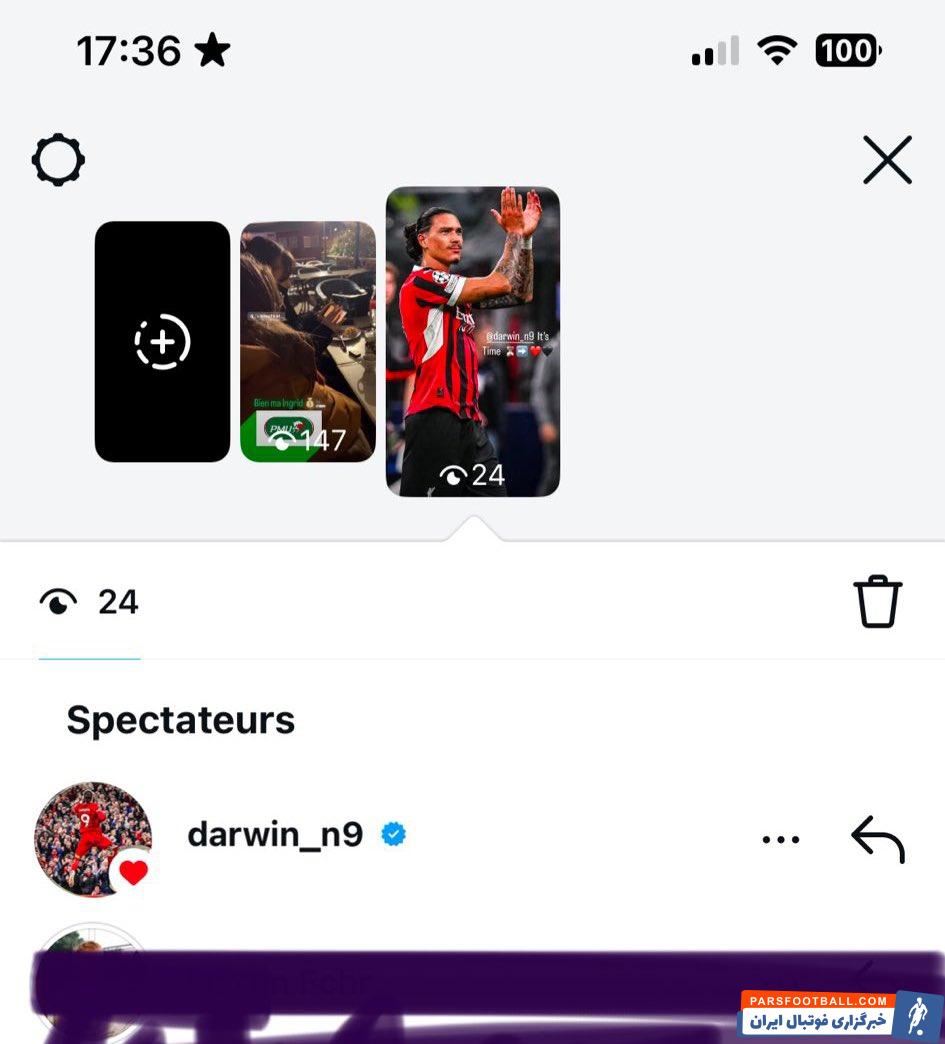Select the story with 147 views
This screenshot has width=945, height=1044.
[308, 342]
